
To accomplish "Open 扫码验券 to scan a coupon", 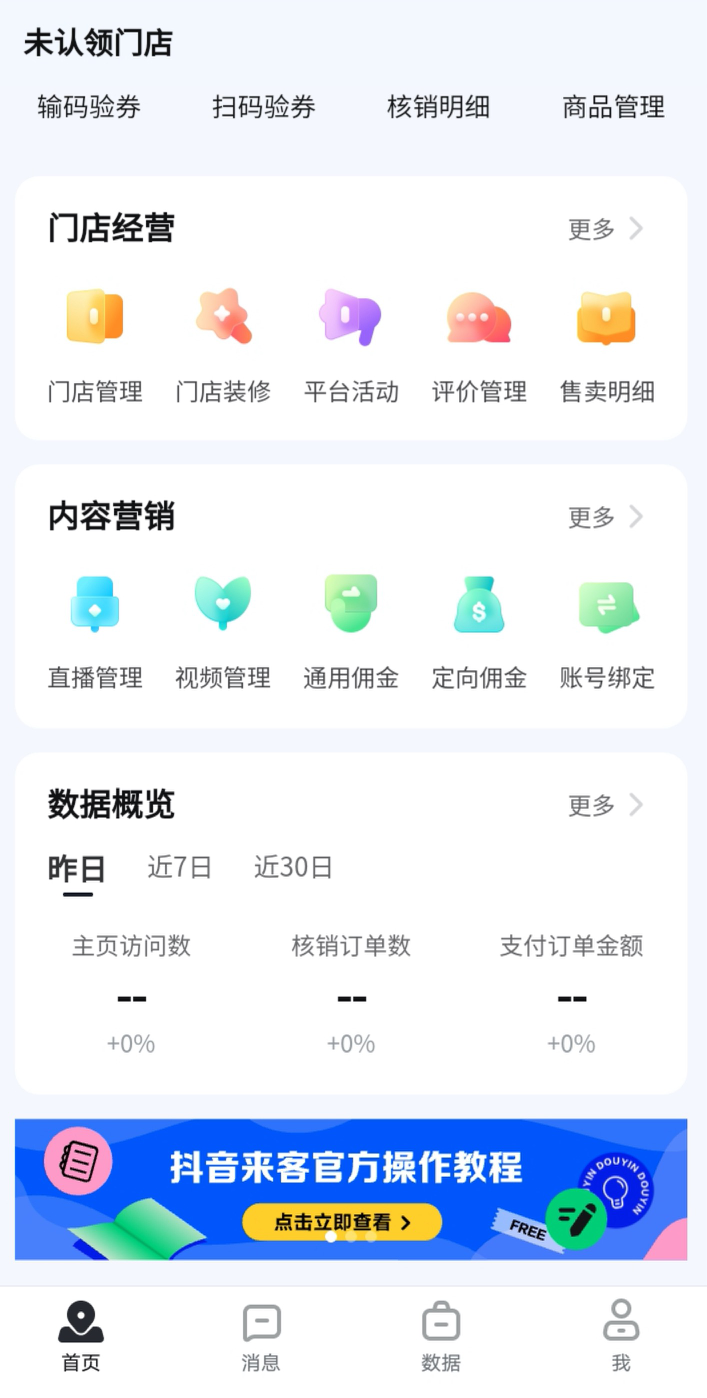I will point(264,107).
